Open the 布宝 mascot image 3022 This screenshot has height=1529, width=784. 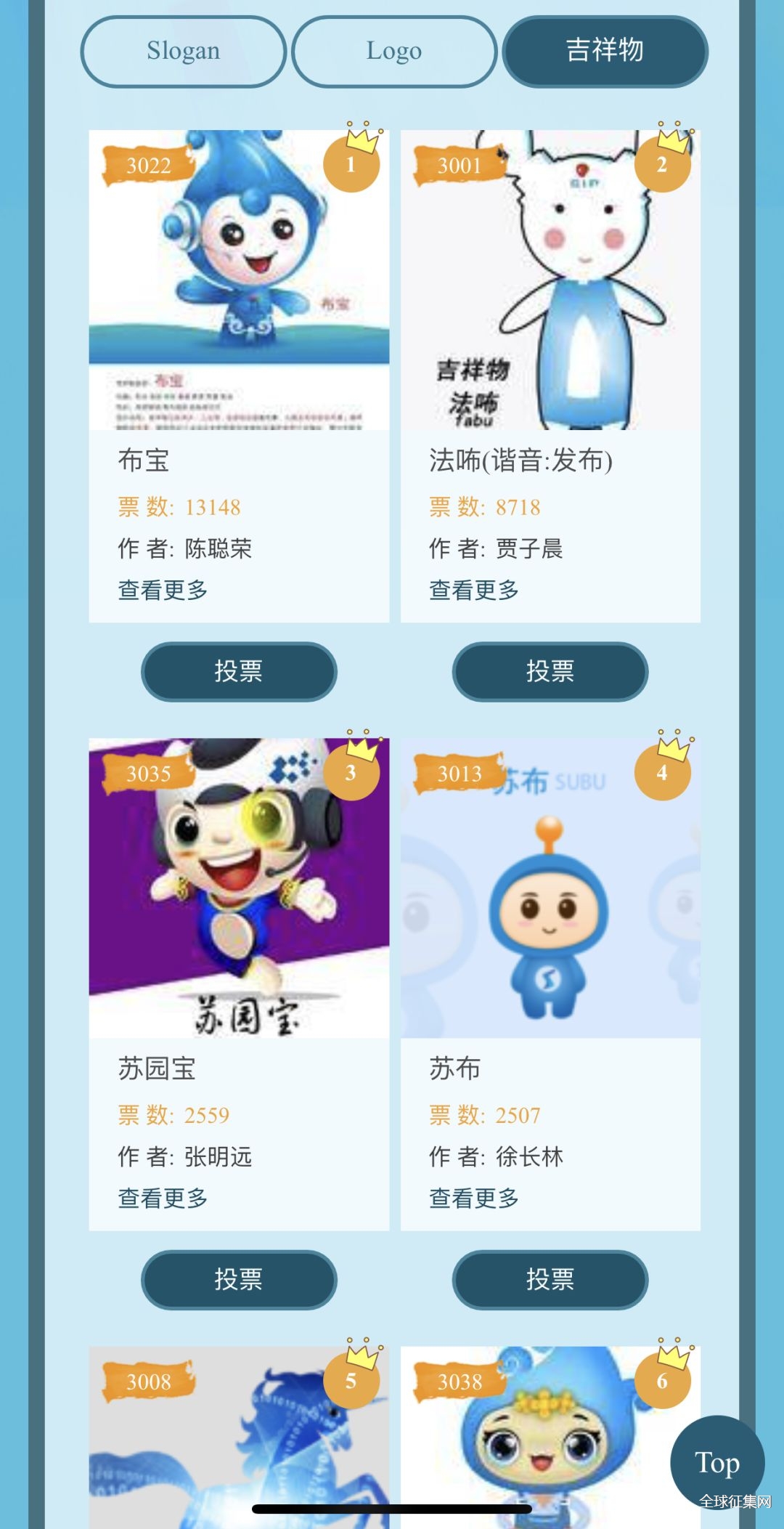pos(239,280)
